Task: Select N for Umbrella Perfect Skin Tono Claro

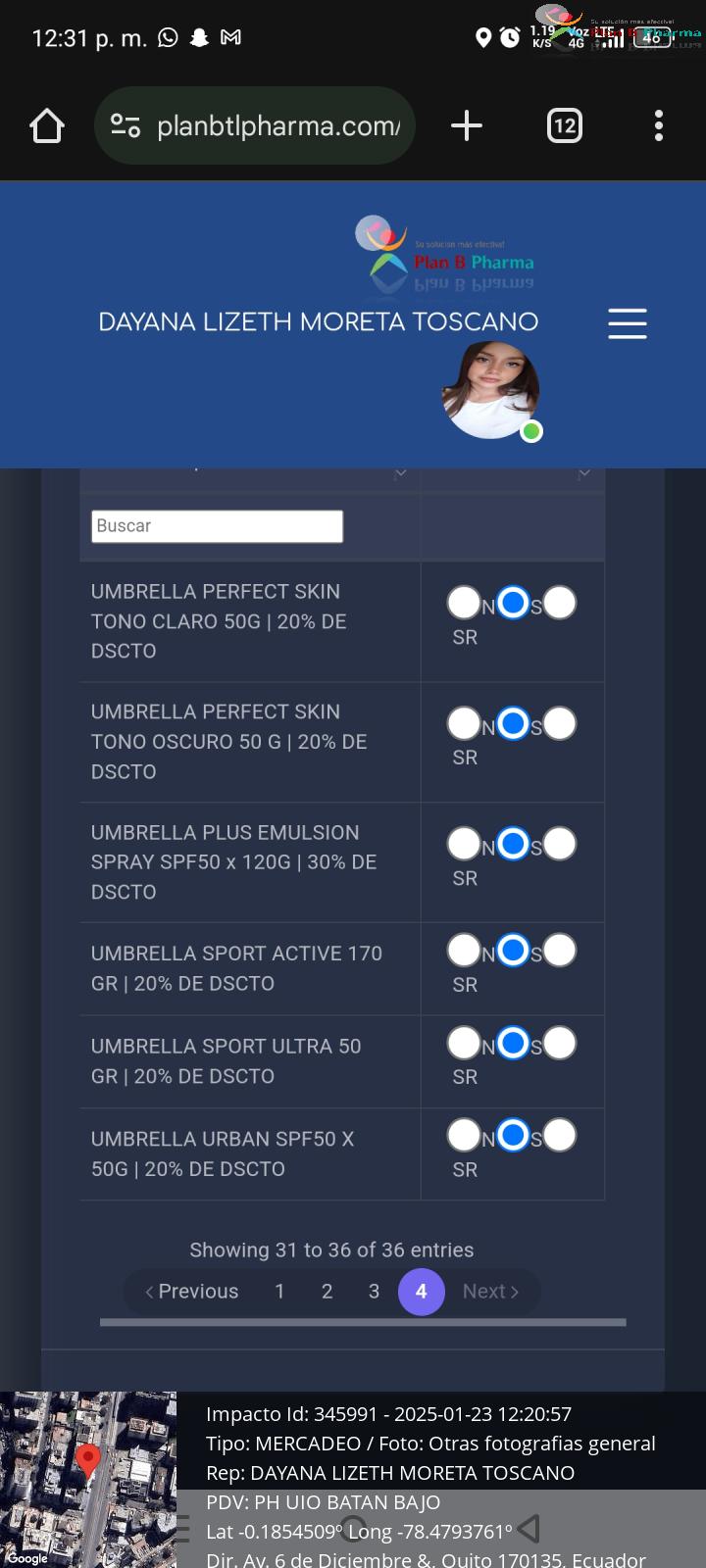Action: [x=464, y=603]
